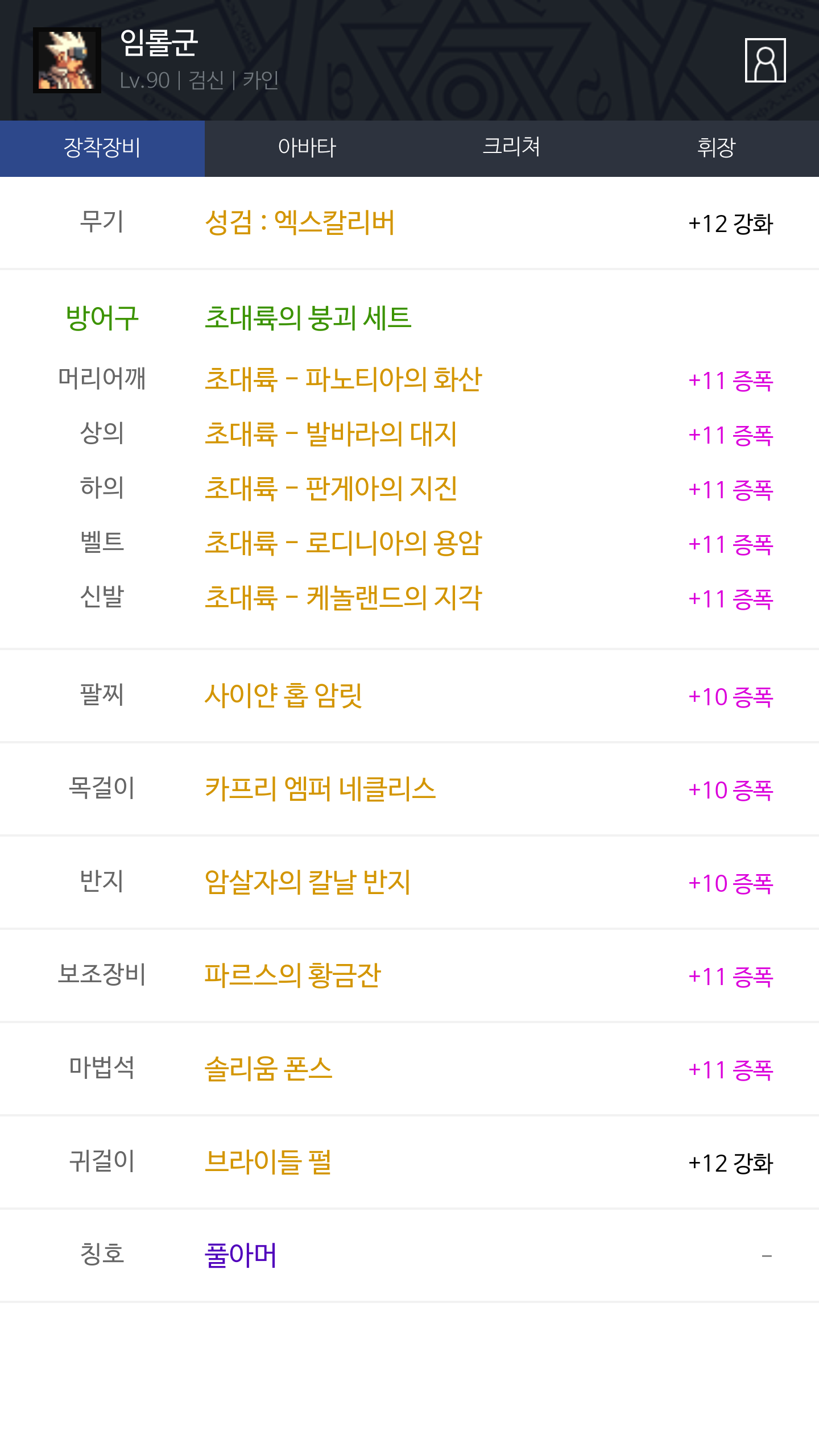Switch to the 아바타 tab
This screenshot has height=1456, width=819.
[307, 148]
